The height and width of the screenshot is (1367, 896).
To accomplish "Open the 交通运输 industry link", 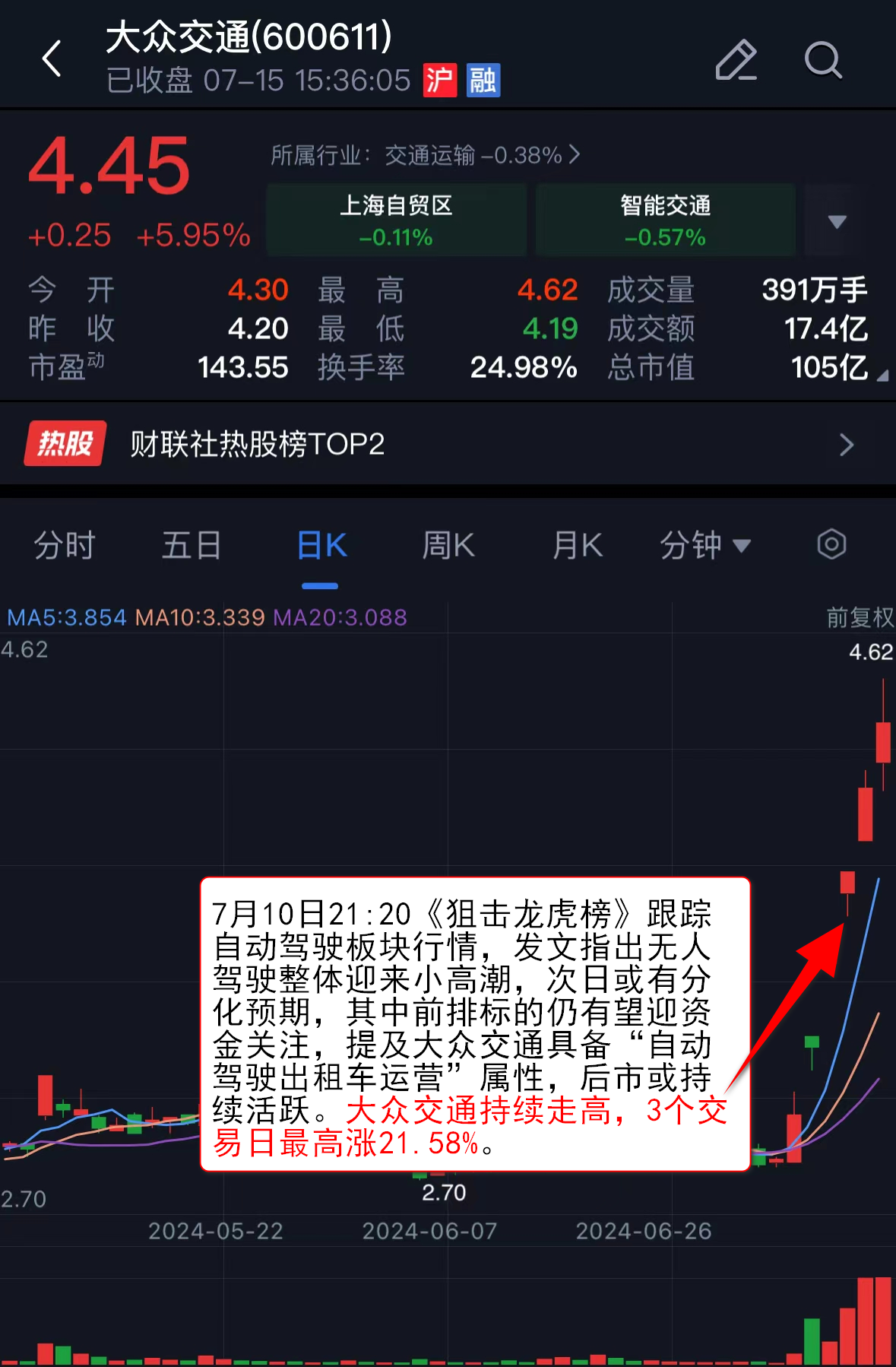I will (x=426, y=155).
